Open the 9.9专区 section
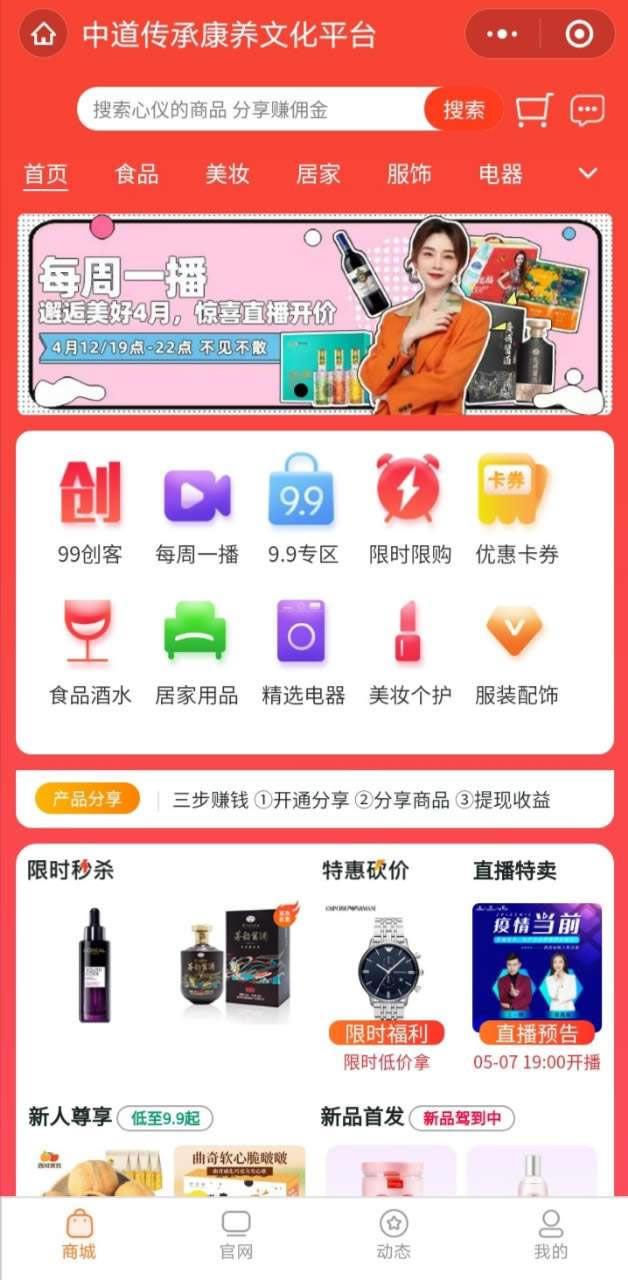This screenshot has height=1280, width=628. [302, 508]
